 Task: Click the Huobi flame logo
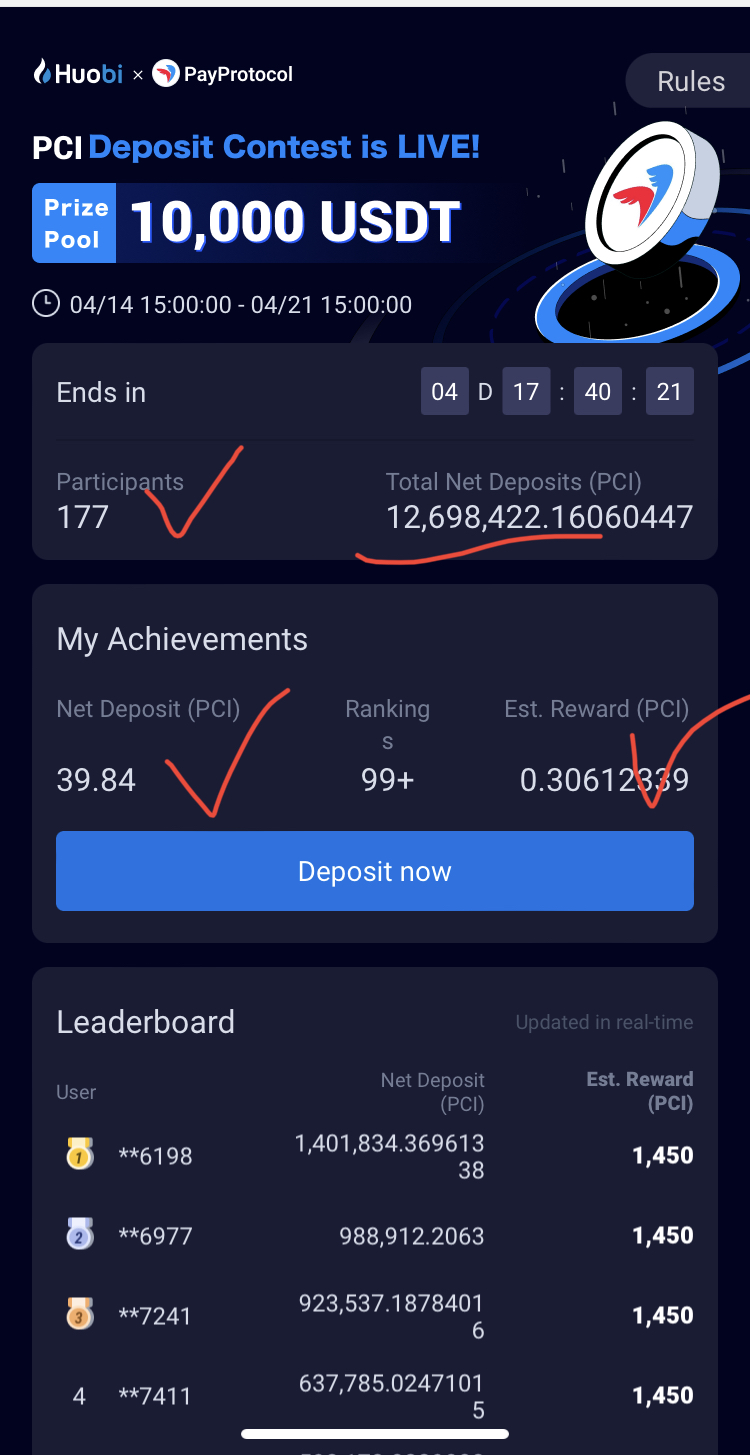(41, 73)
